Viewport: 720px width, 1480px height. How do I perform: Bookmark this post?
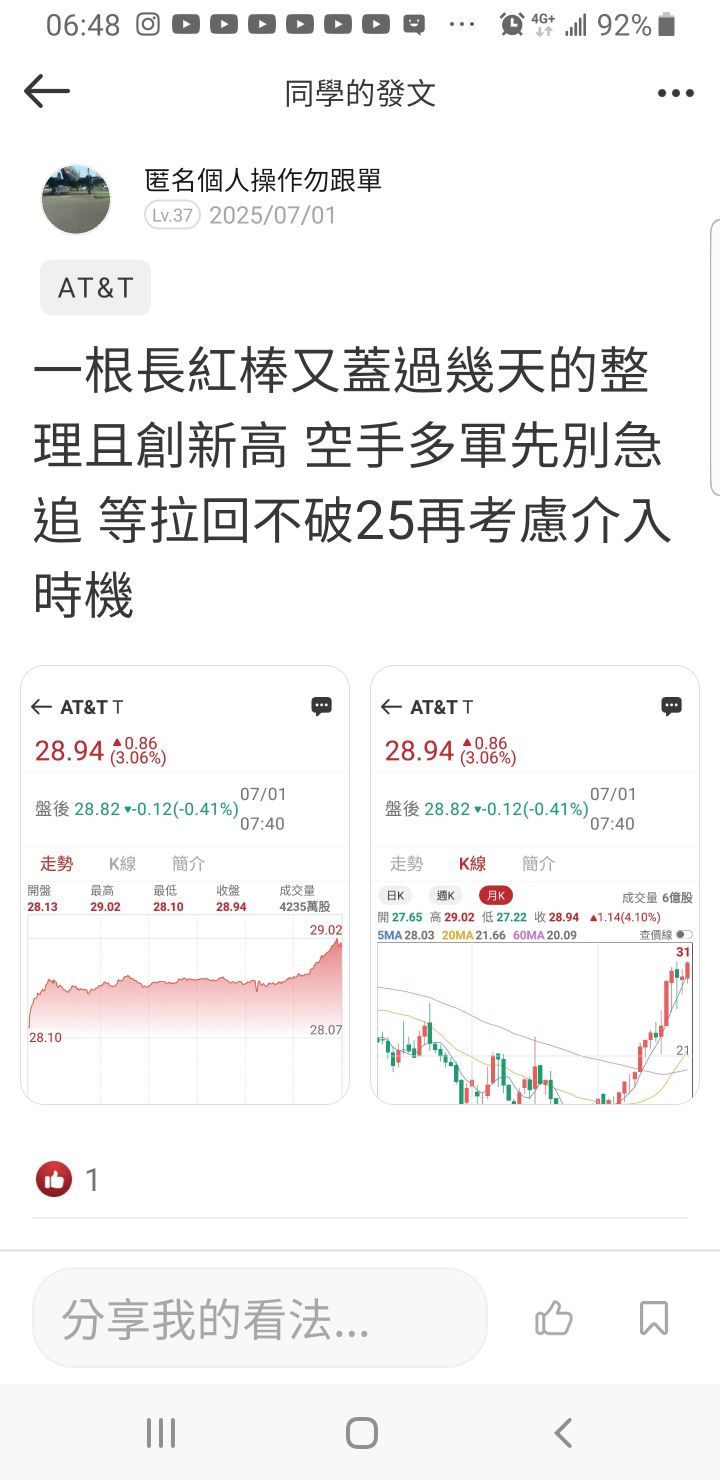click(x=653, y=1318)
